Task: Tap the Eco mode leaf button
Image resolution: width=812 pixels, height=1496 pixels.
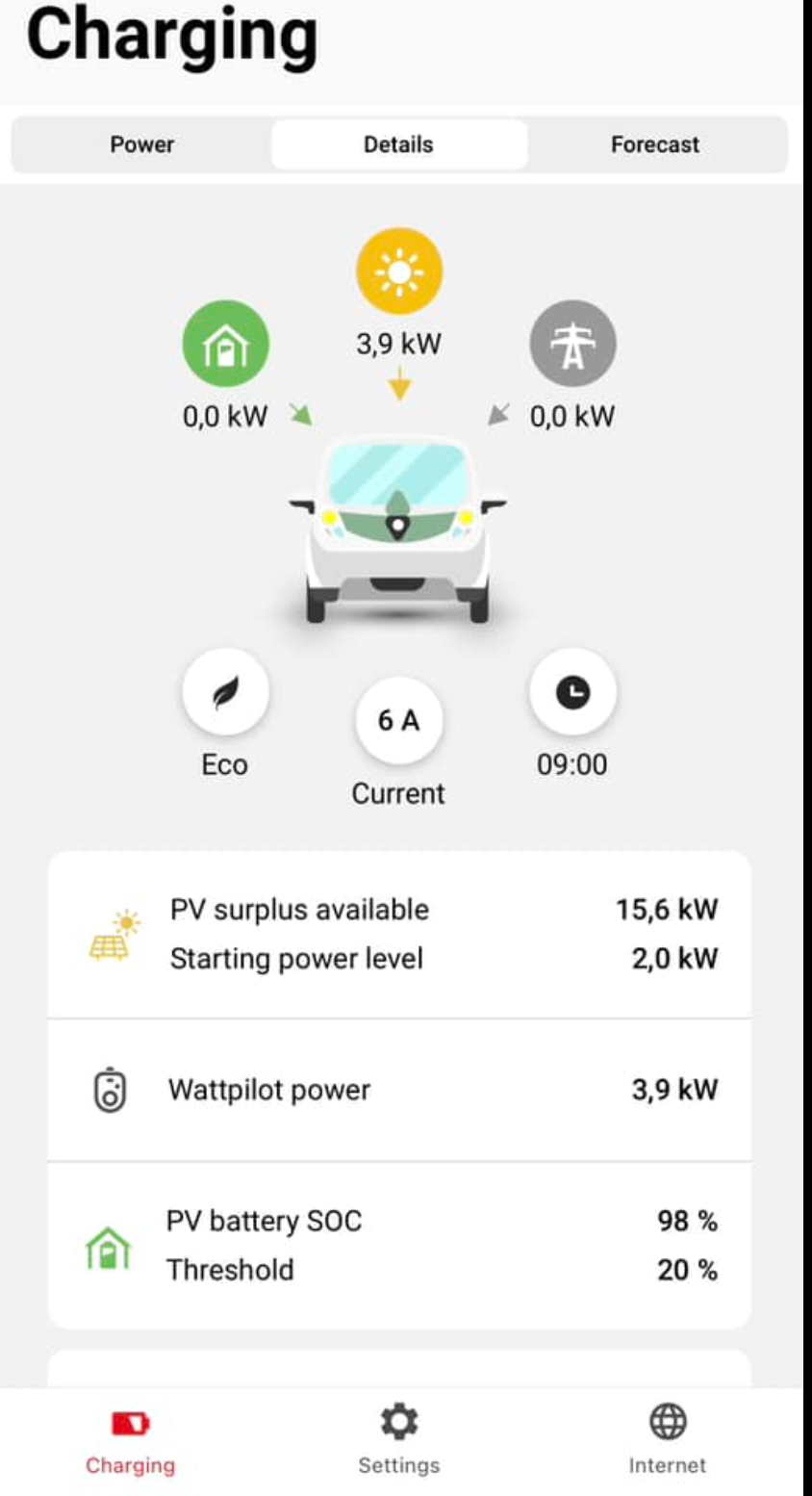Action: coord(225,691)
